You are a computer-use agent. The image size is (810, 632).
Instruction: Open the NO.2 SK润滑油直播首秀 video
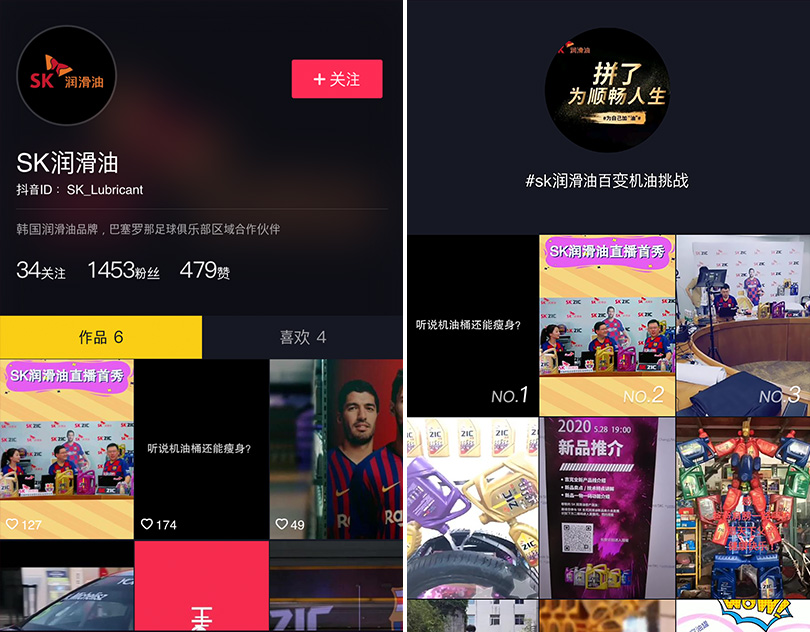[607, 325]
